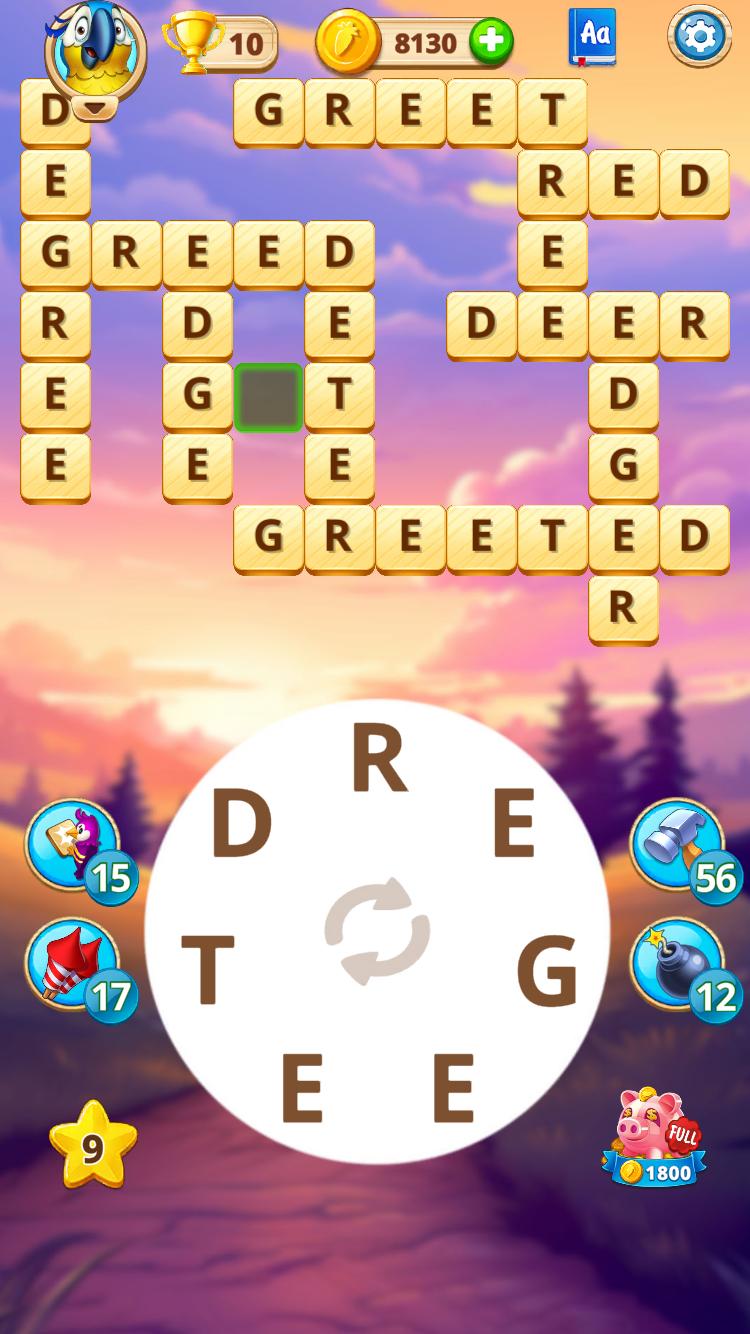The image size is (750, 1334).
Task: Open the dictionary book icon
Action: click(x=592, y=37)
